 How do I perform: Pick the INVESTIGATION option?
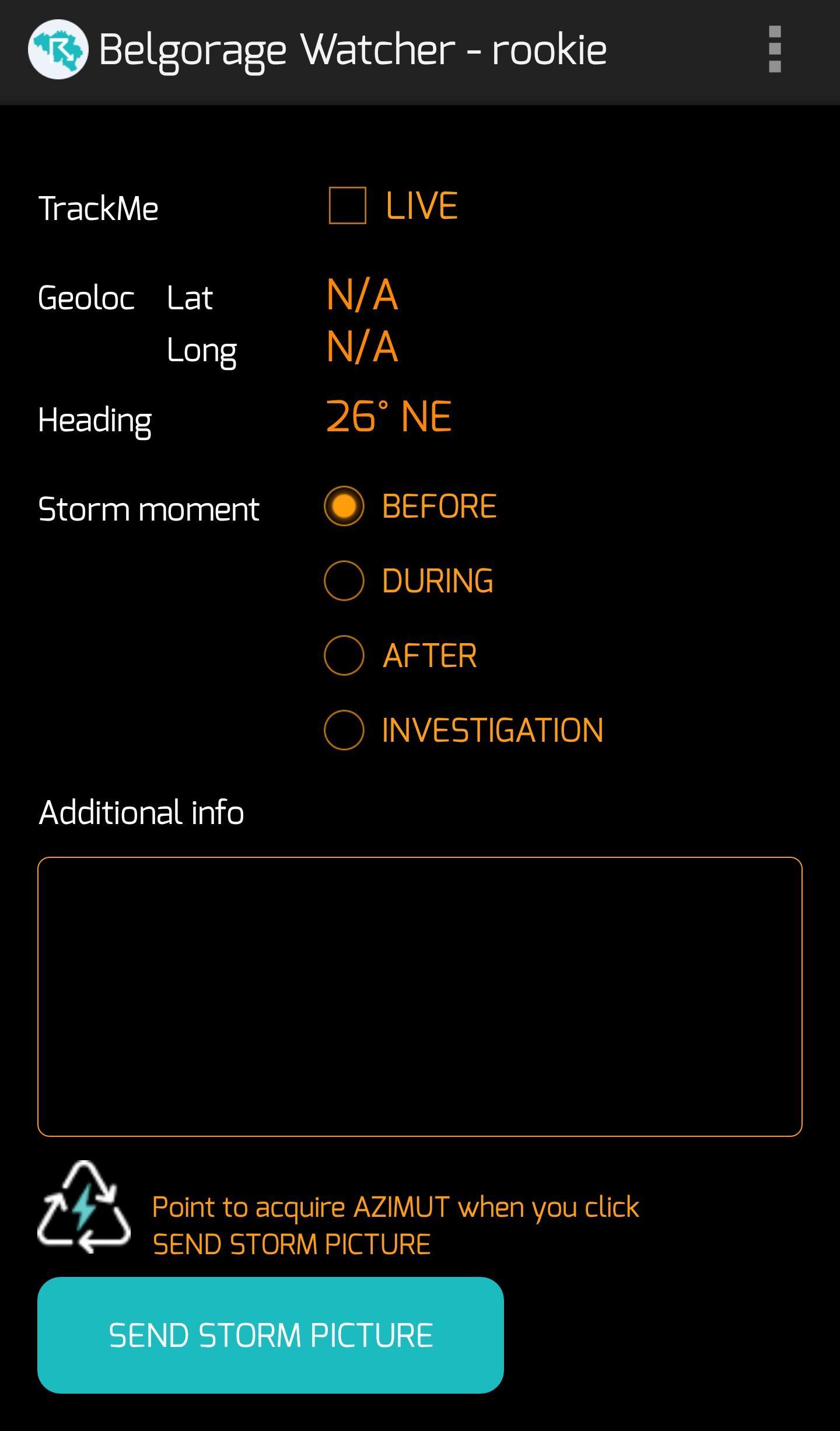344,730
